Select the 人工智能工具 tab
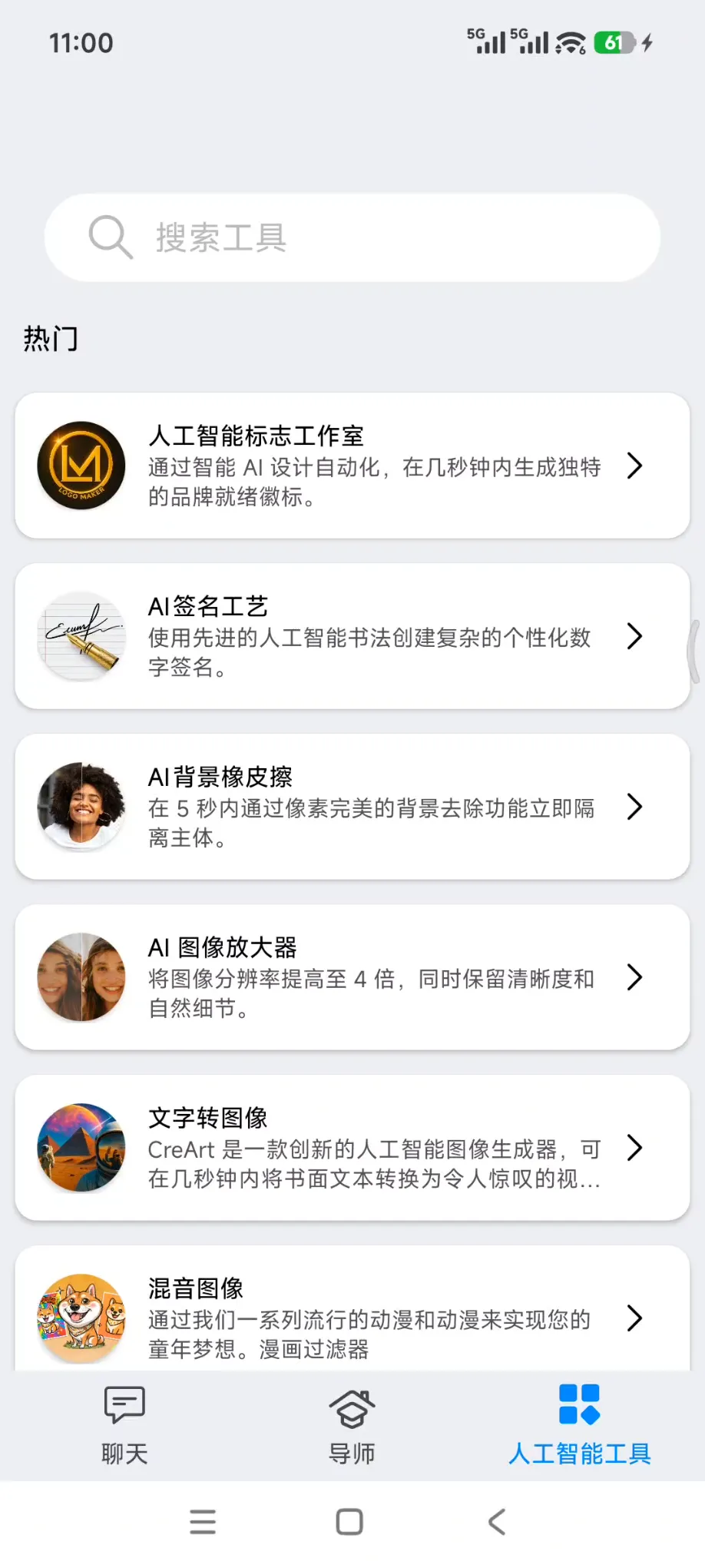This screenshot has width=705, height=1568. point(580,1426)
